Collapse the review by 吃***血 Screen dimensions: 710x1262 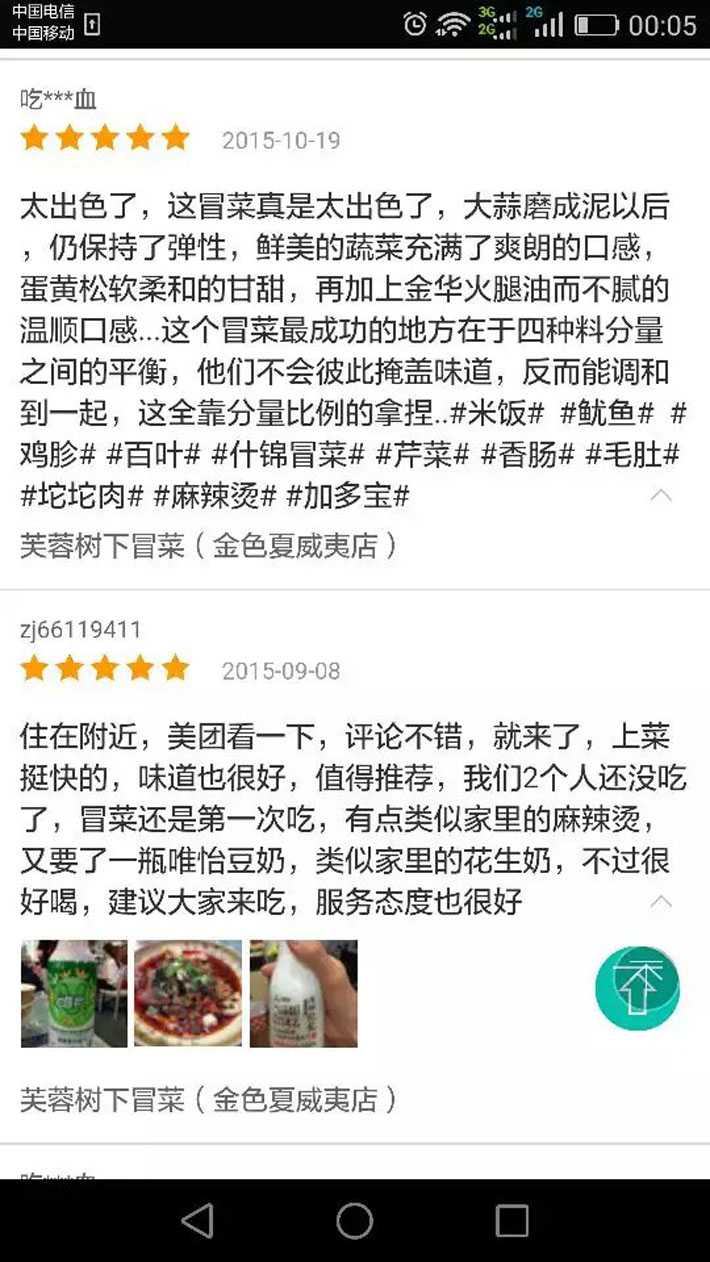661,495
